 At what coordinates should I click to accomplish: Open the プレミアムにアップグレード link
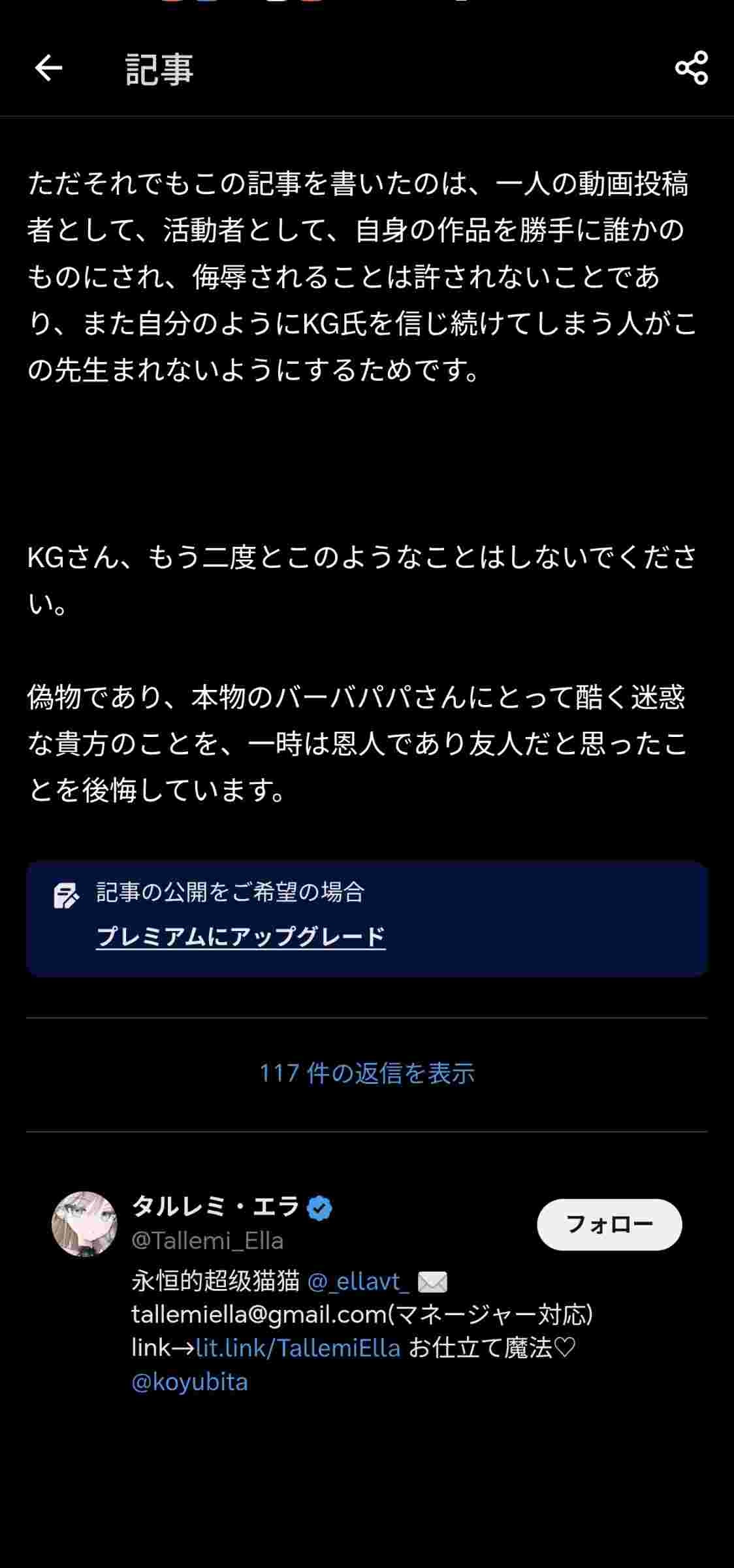[x=240, y=937]
